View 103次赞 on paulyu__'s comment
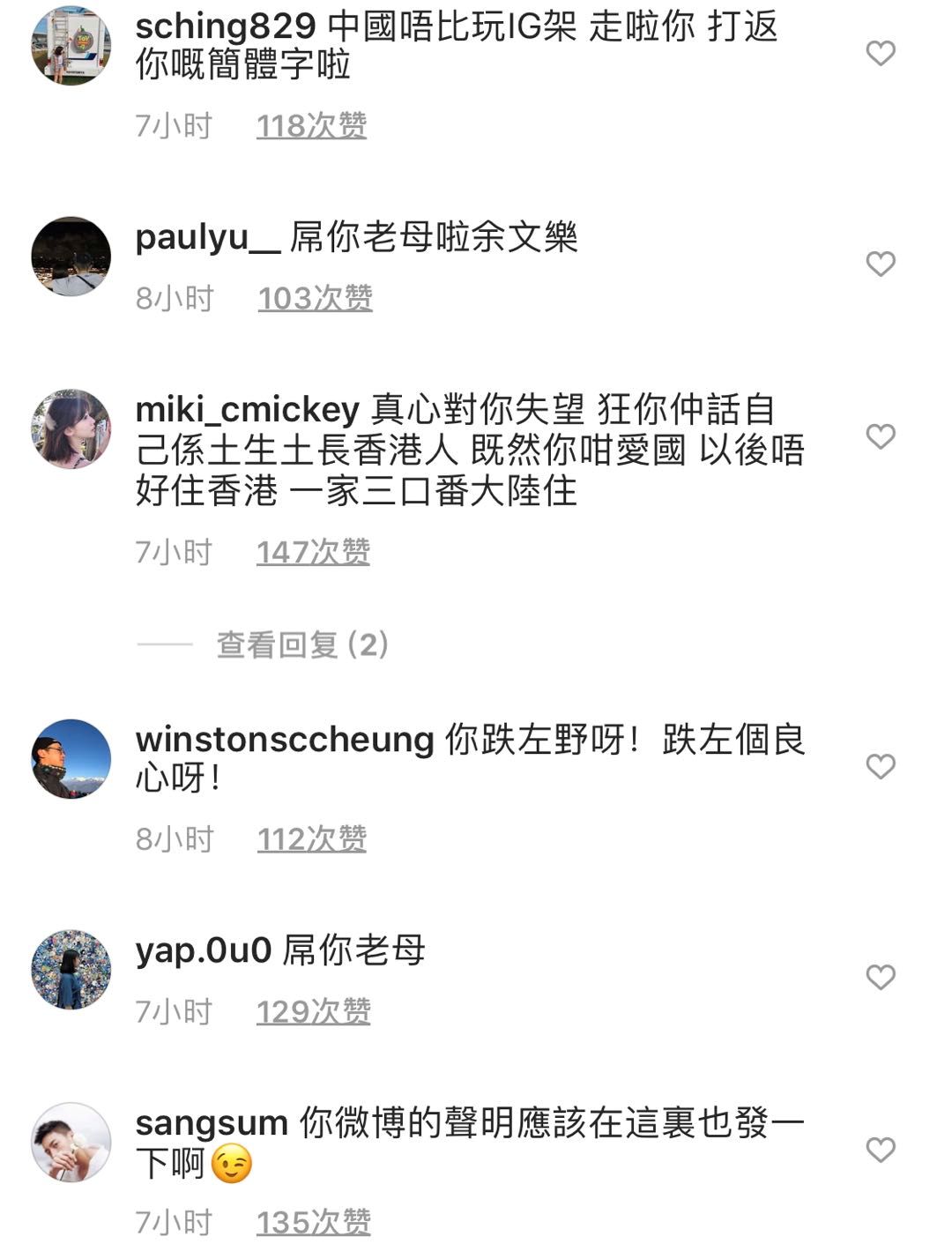952x1244 pixels. pyautogui.click(x=315, y=299)
